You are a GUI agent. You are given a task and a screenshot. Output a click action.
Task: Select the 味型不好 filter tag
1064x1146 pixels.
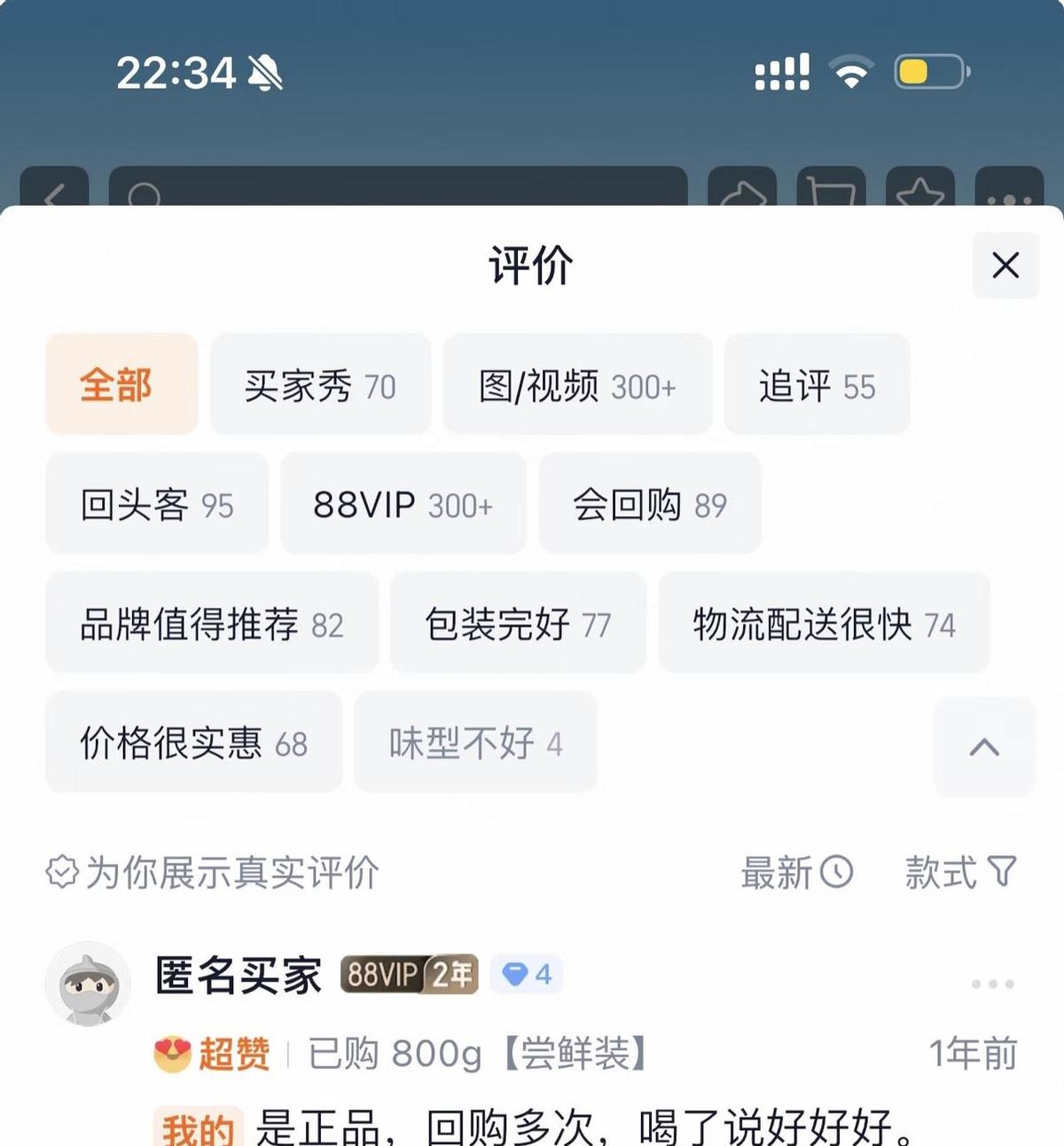(474, 743)
